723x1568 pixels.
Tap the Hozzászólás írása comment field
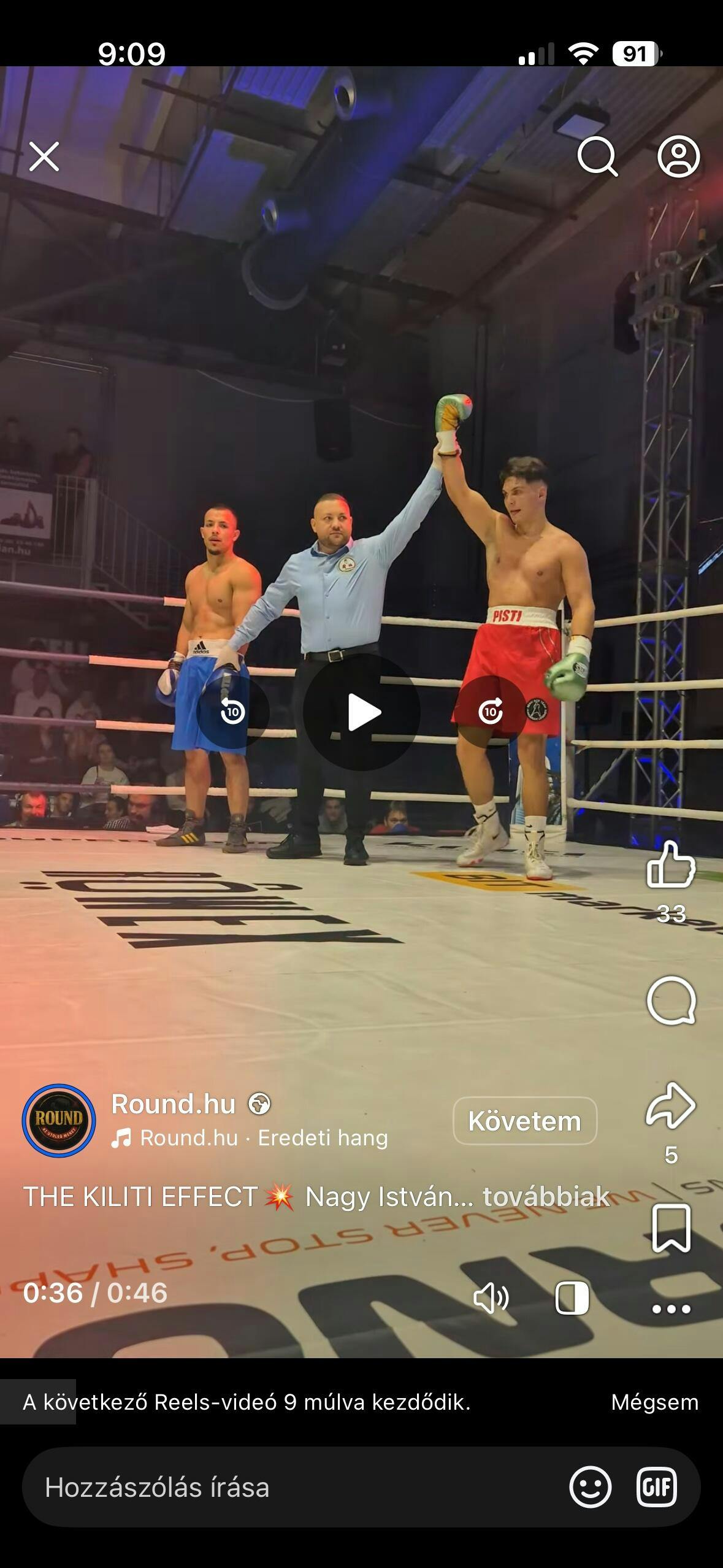pos(276,1487)
